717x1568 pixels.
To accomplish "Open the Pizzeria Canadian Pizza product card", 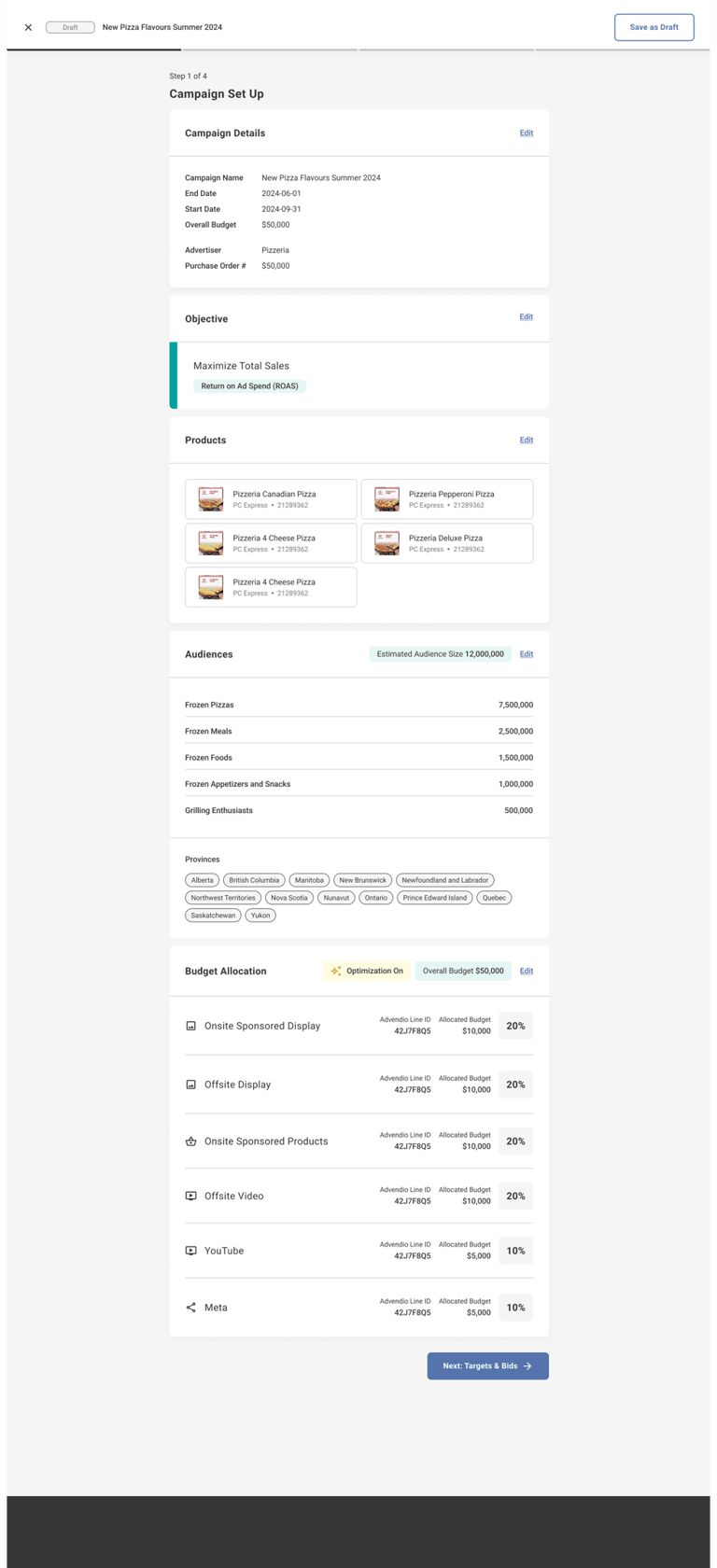I will (x=271, y=499).
